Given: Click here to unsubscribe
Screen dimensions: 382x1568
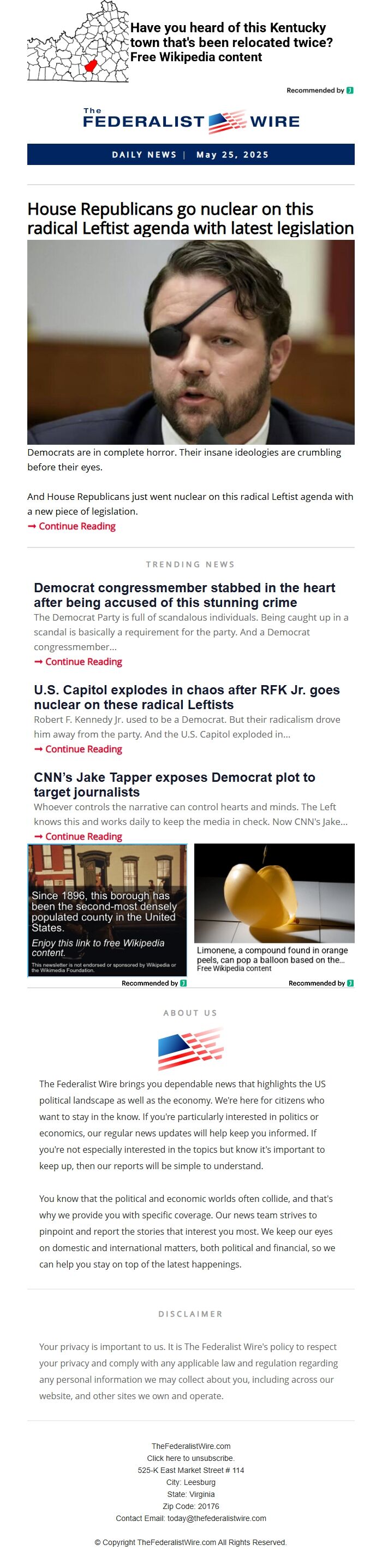Looking at the screenshot, I should pos(191,1458).
